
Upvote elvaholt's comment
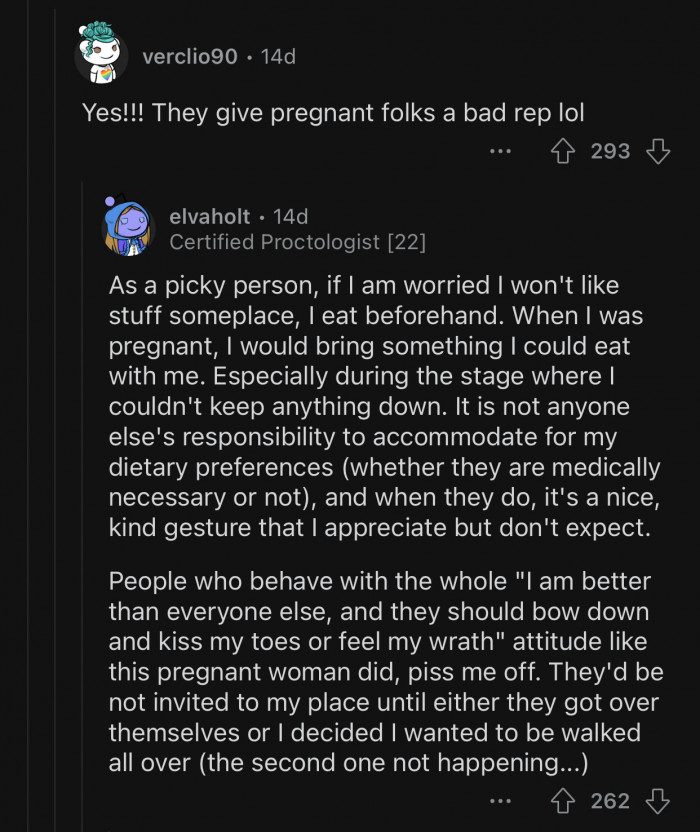(x=562, y=801)
